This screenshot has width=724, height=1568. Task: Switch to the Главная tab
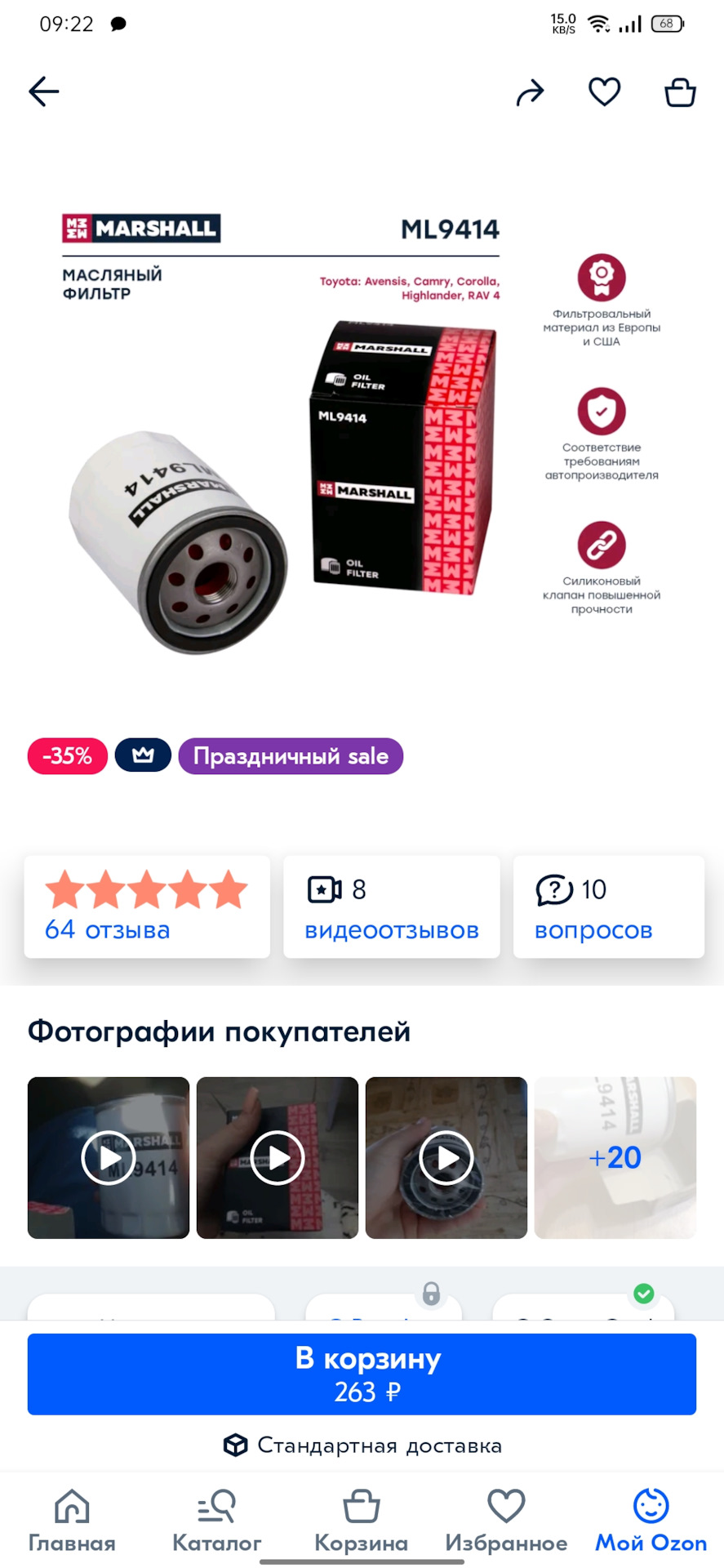pos(72,1521)
